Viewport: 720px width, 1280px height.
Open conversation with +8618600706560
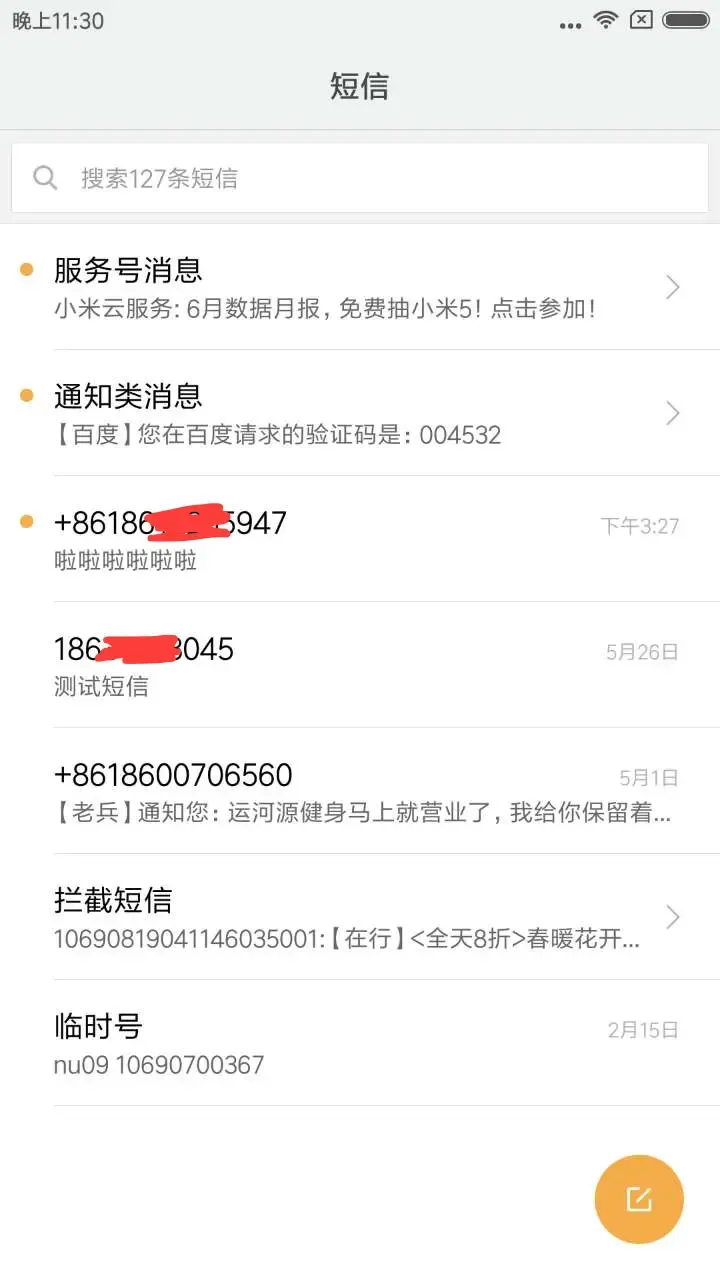pyautogui.click(x=360, y=791)
